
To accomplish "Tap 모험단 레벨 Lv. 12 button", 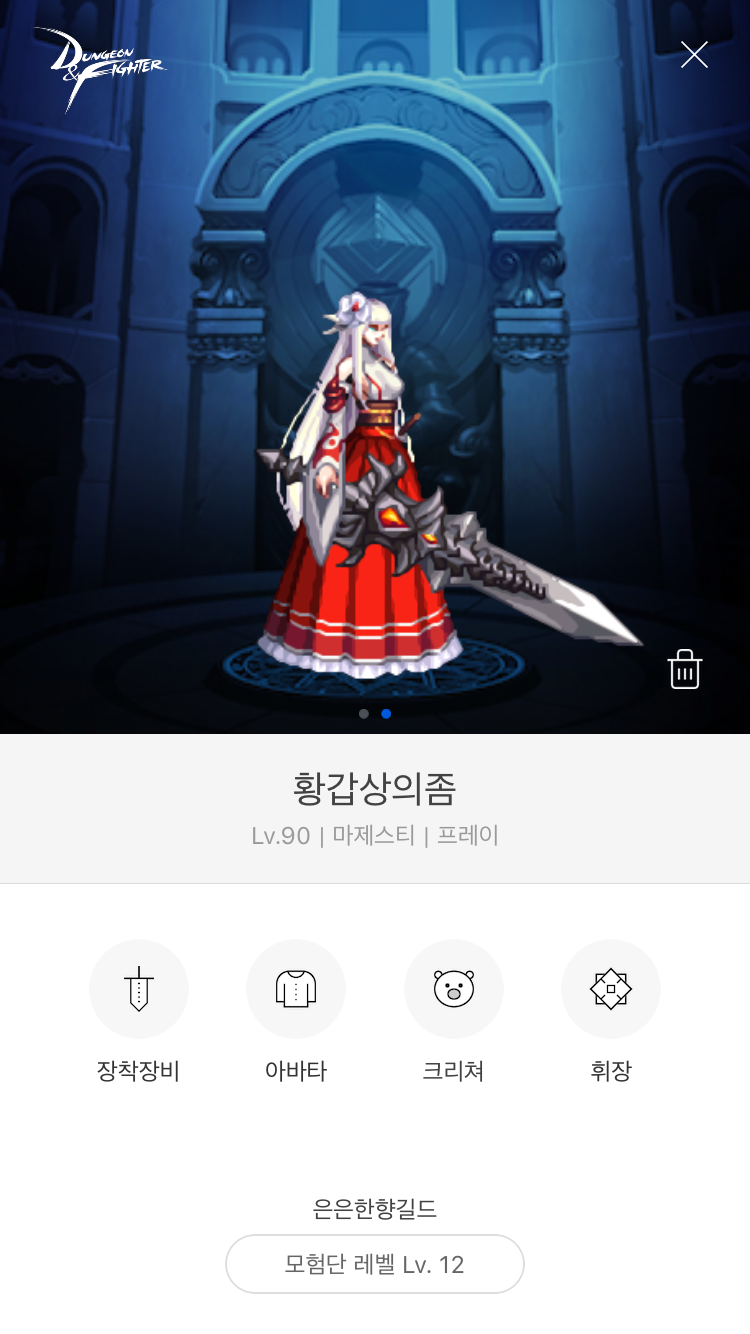I will click(375, 1265).
